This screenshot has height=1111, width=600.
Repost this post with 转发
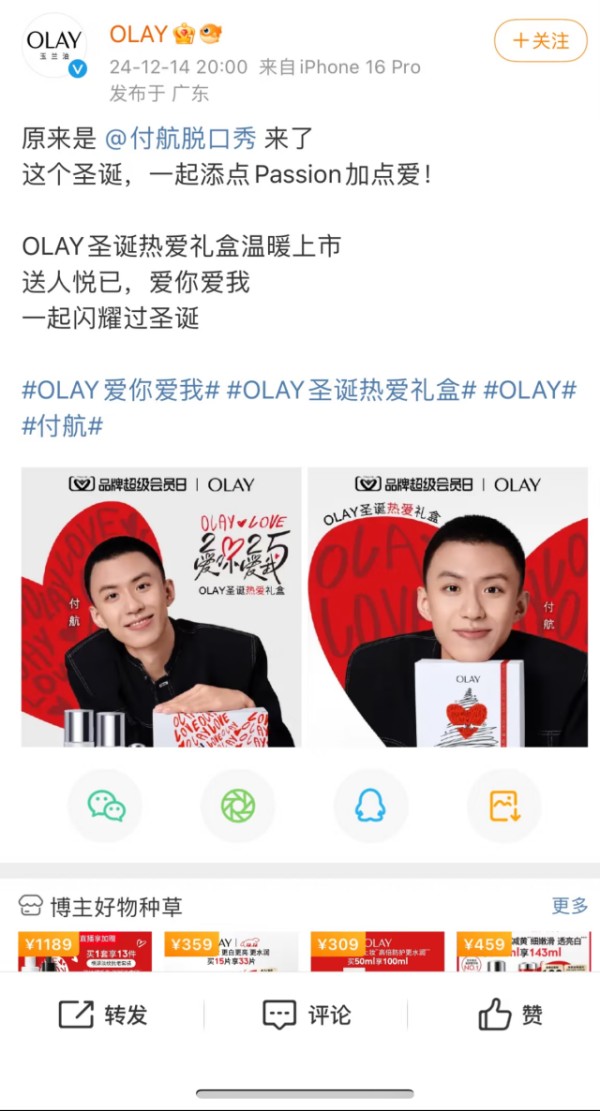[103, 1015]
